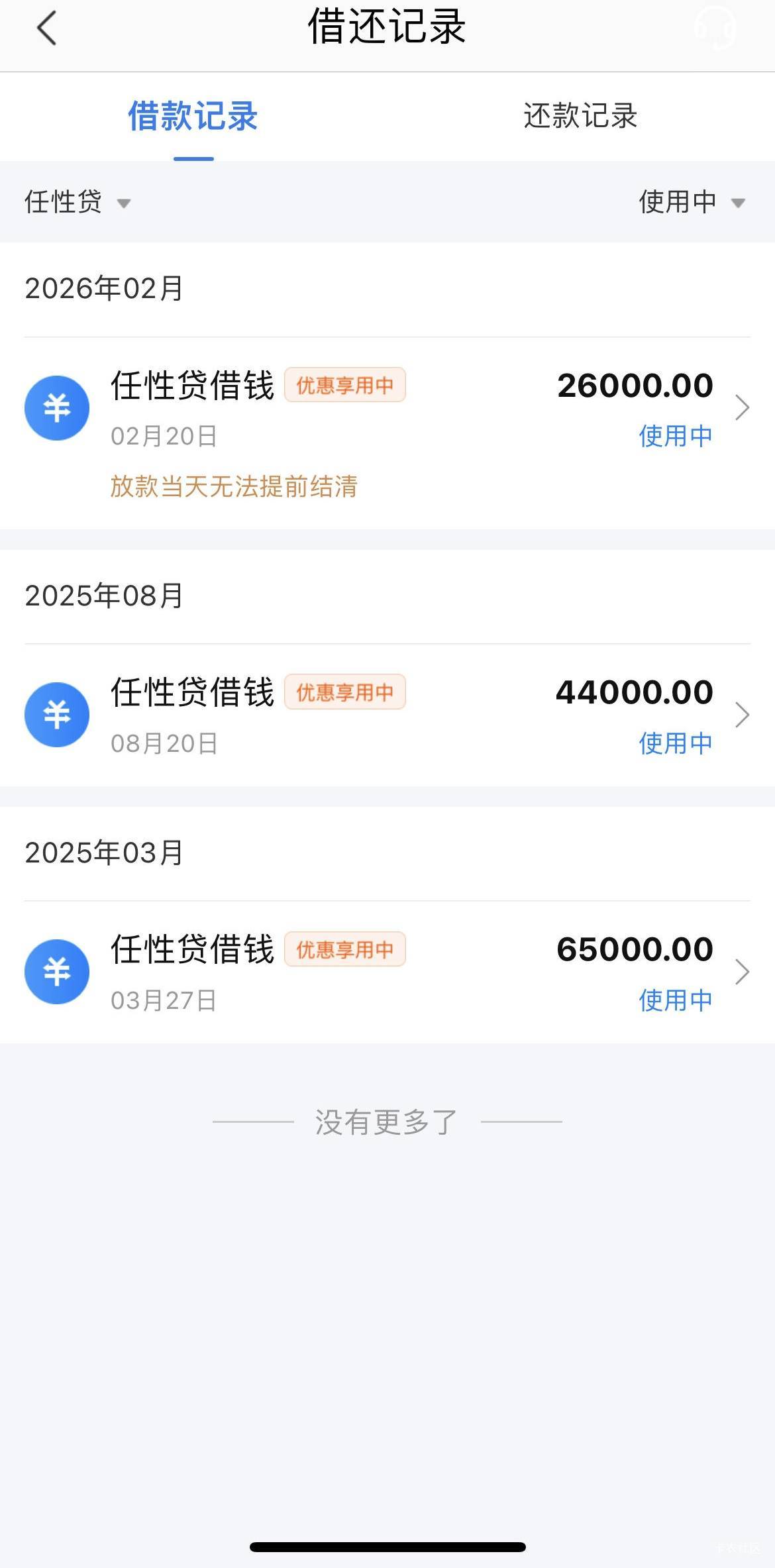The height and width of the screenshot is (1568, 775).
Task: Contact customer service via headset icon
Action: coord(715,28)
